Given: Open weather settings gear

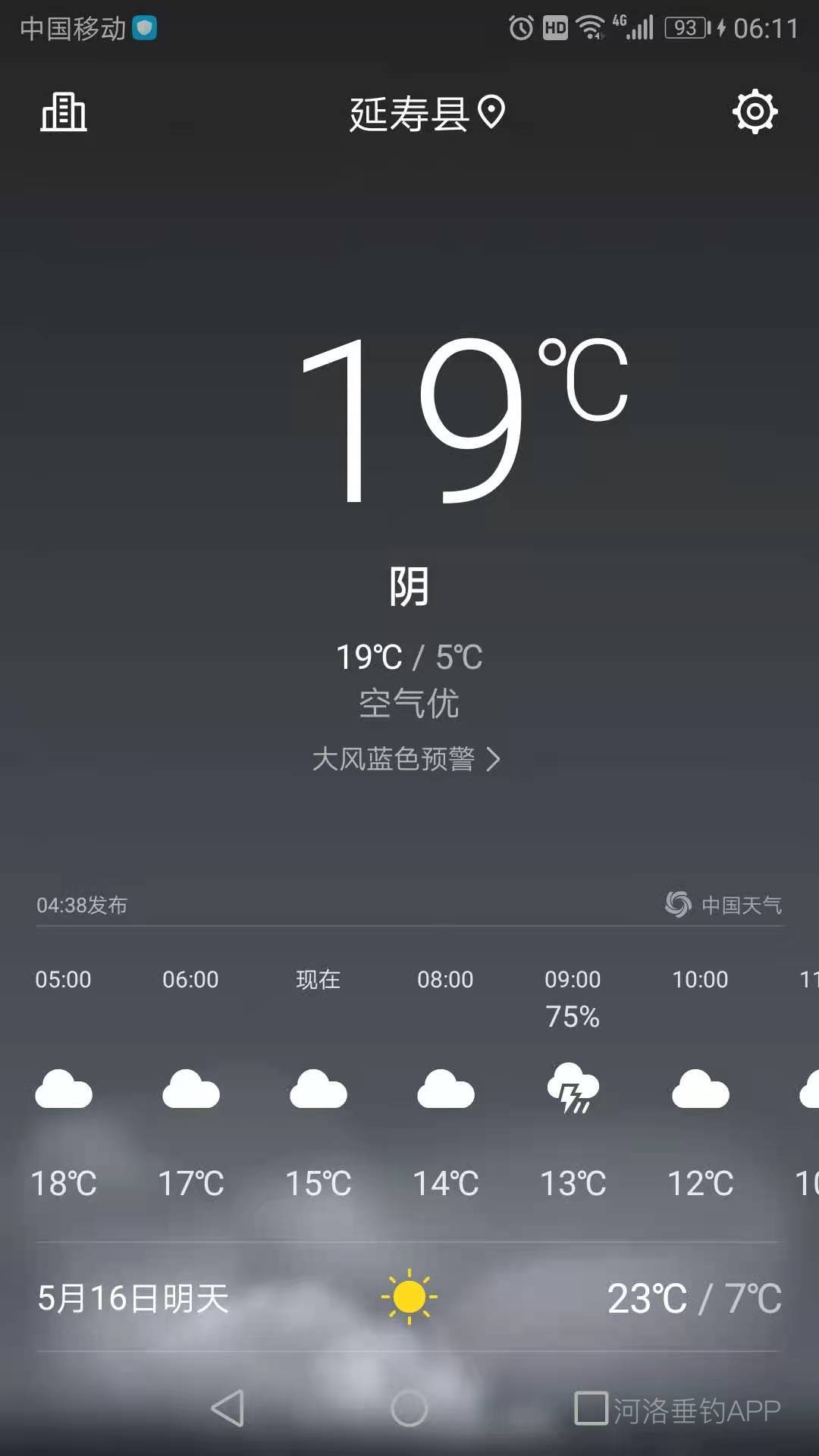Looking at the screenshot, I should click(x=755, y=112).
